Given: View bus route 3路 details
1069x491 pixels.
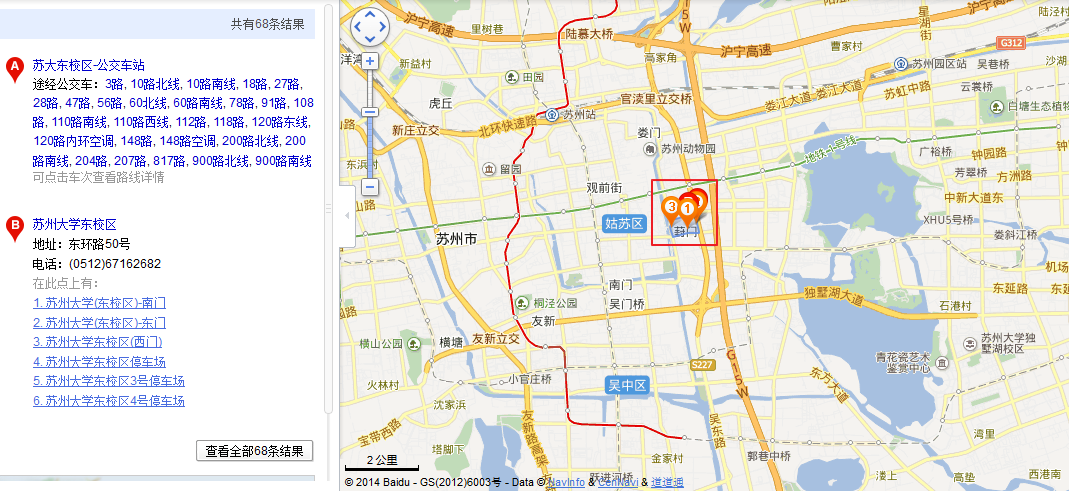Looking at the screenshot, I should (113, 83).
